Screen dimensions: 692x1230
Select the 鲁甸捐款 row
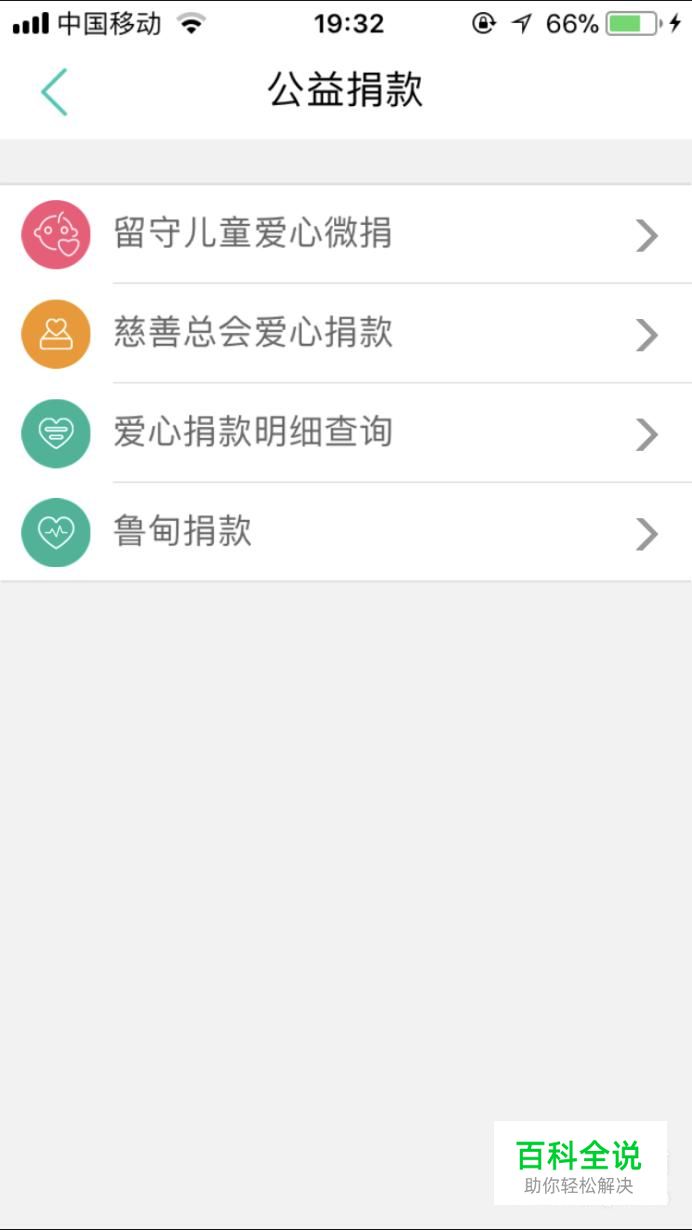346,531
